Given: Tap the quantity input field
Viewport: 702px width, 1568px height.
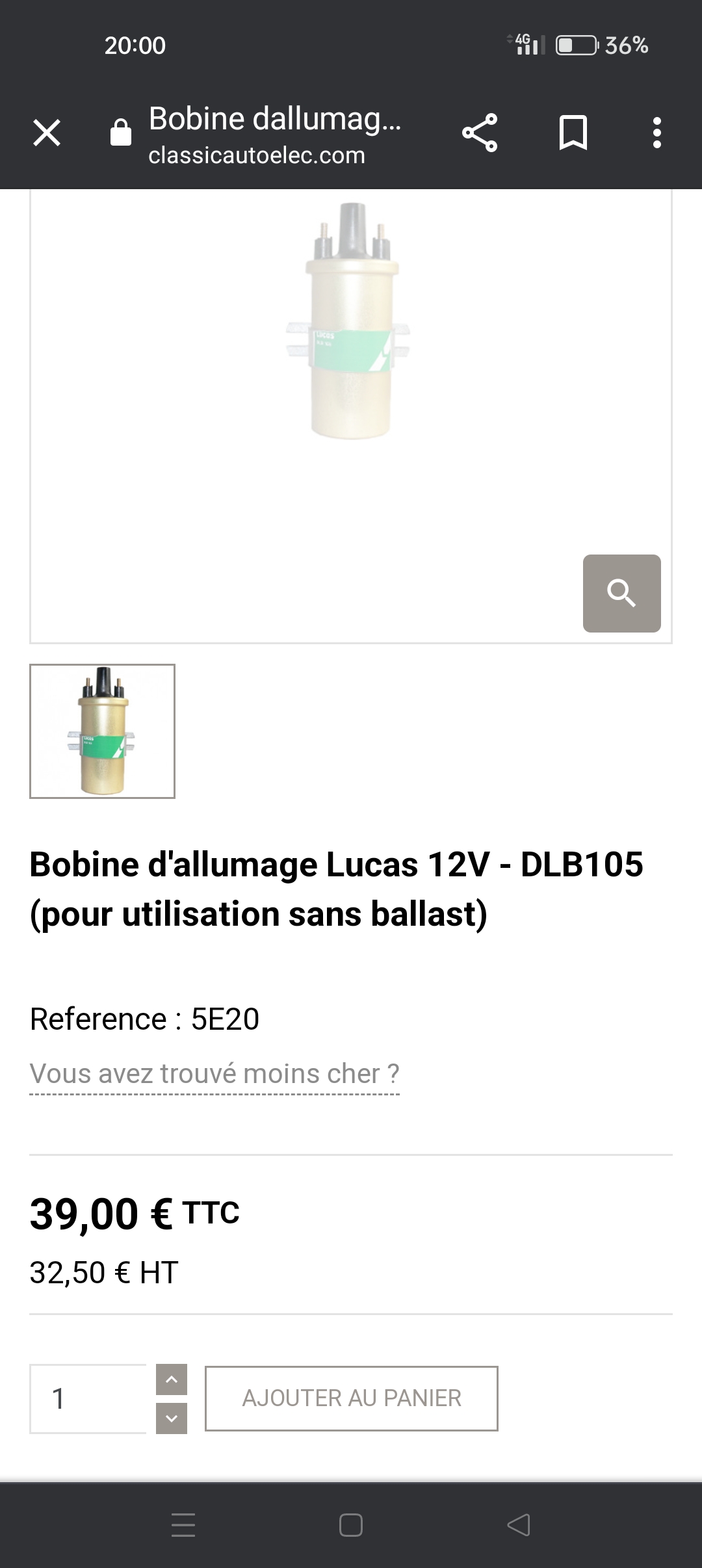Looking at the screenshot, I should pos(88,1398).
